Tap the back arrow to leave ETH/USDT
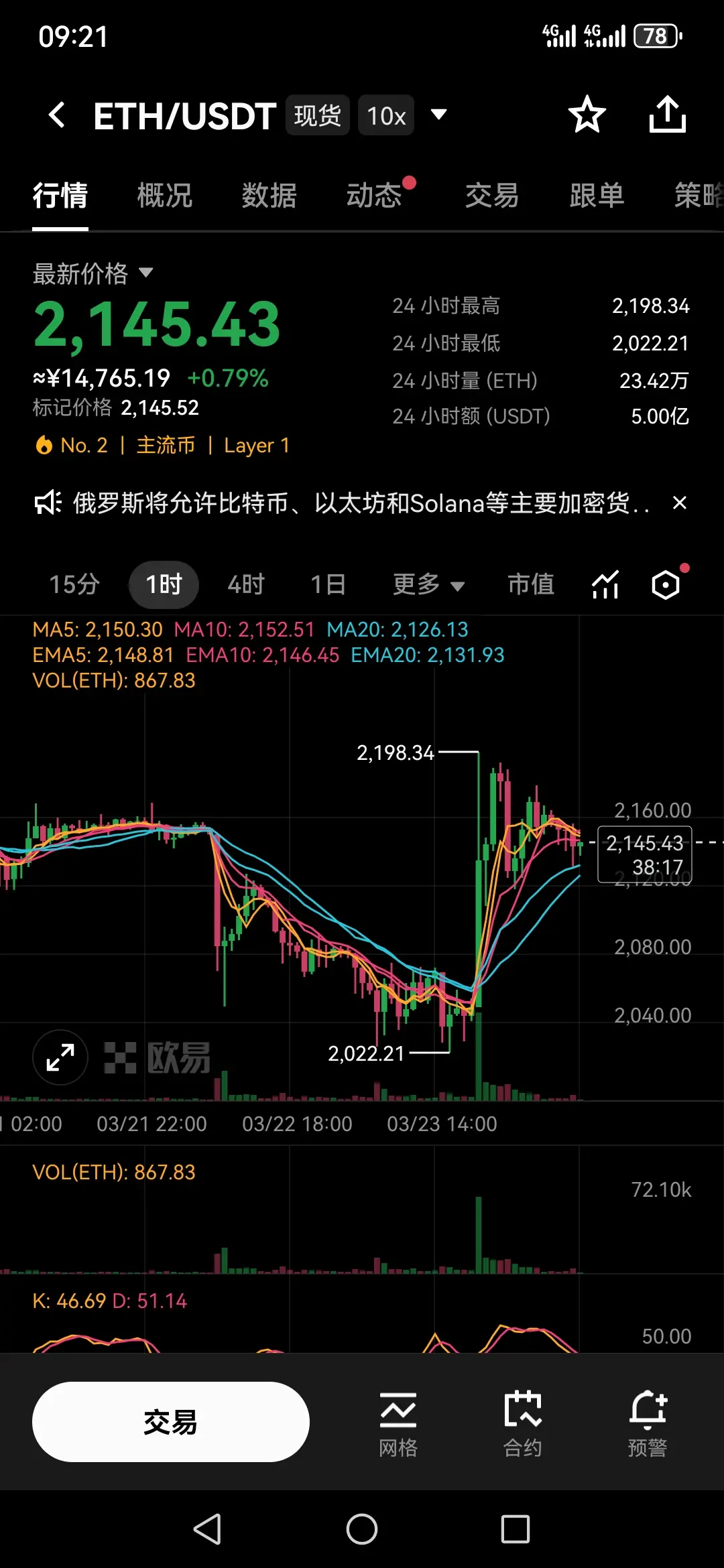 pyautogui.click(x=56, y=115)
